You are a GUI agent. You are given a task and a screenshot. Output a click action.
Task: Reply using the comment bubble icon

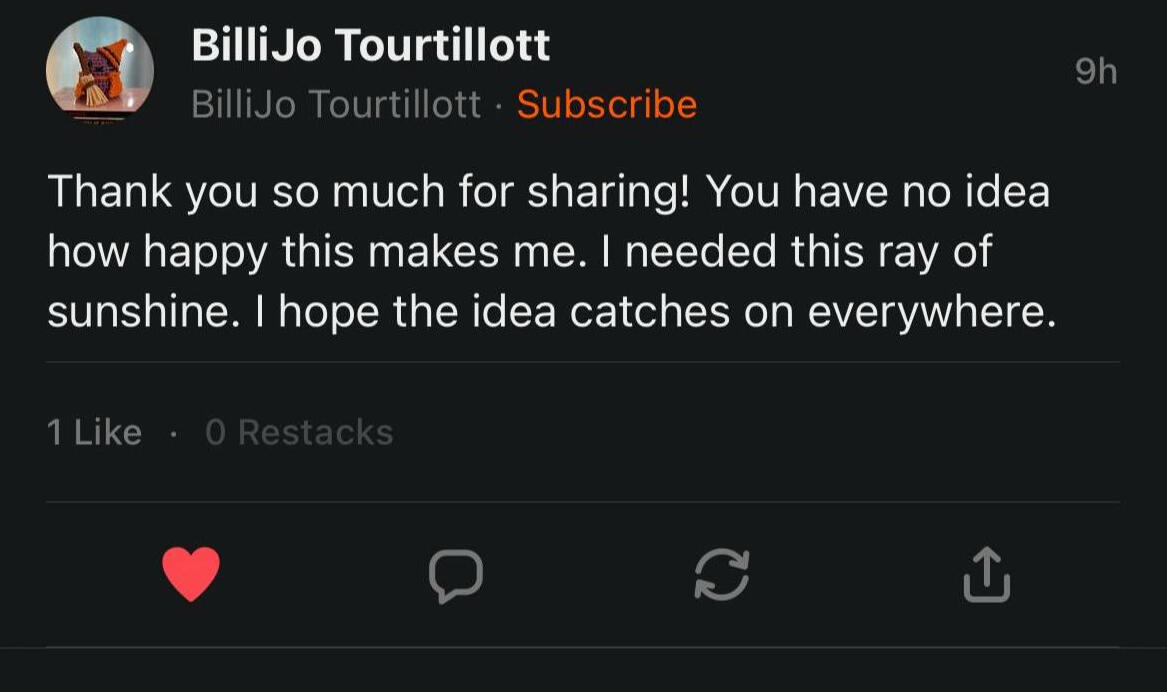(456, 576)
